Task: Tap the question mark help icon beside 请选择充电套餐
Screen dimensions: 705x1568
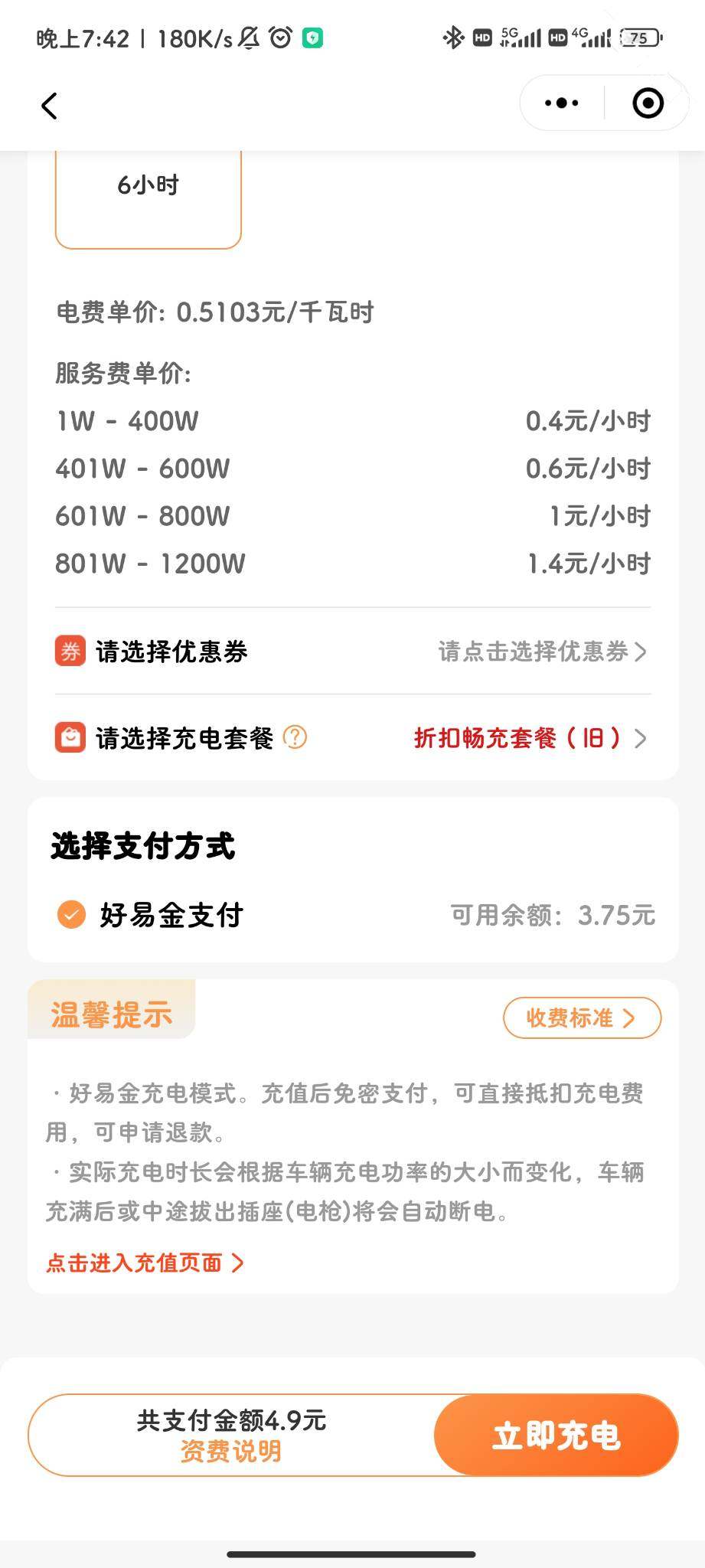Action: (295, 738)
